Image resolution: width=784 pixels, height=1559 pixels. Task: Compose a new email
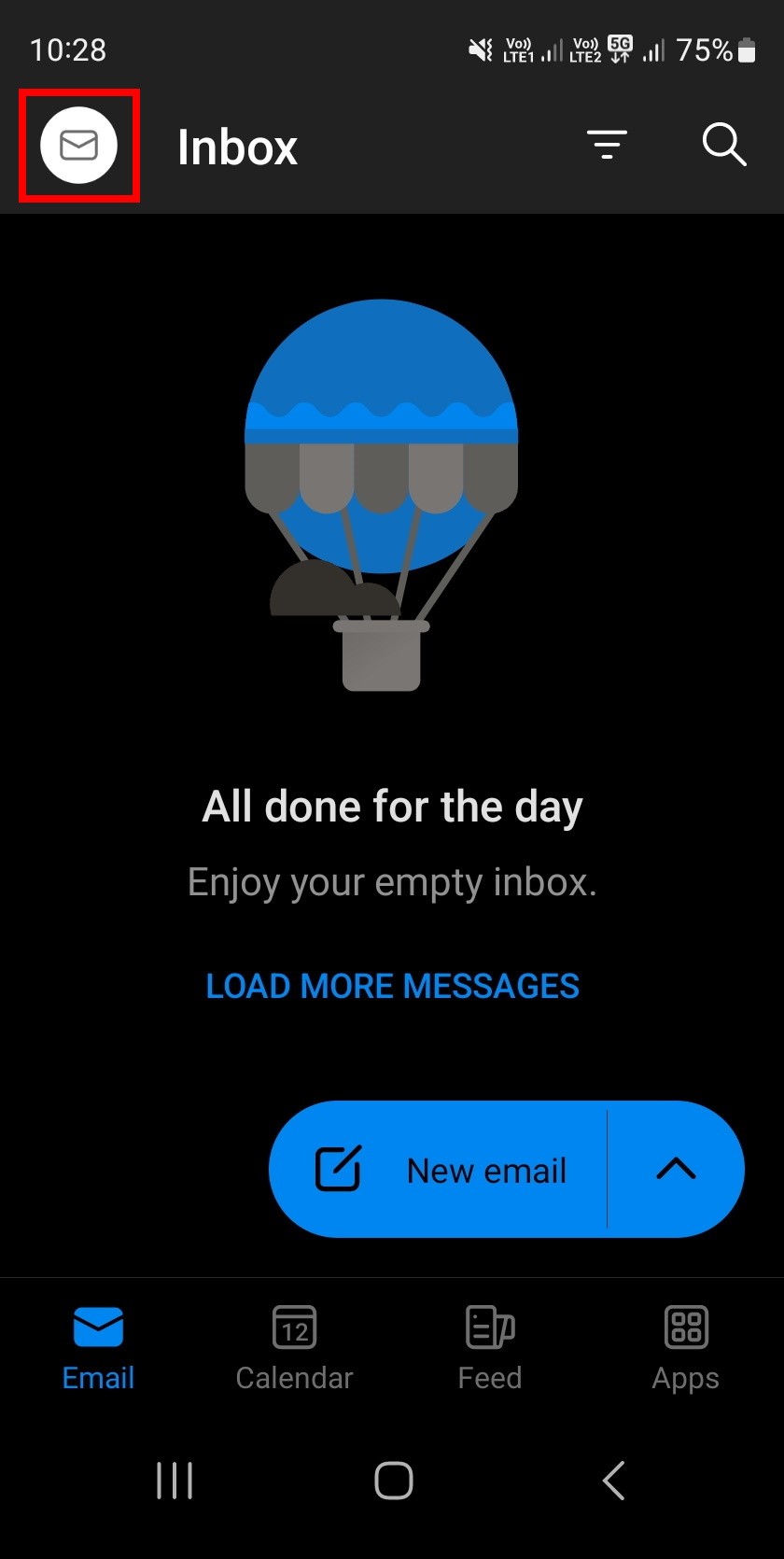441,1170
